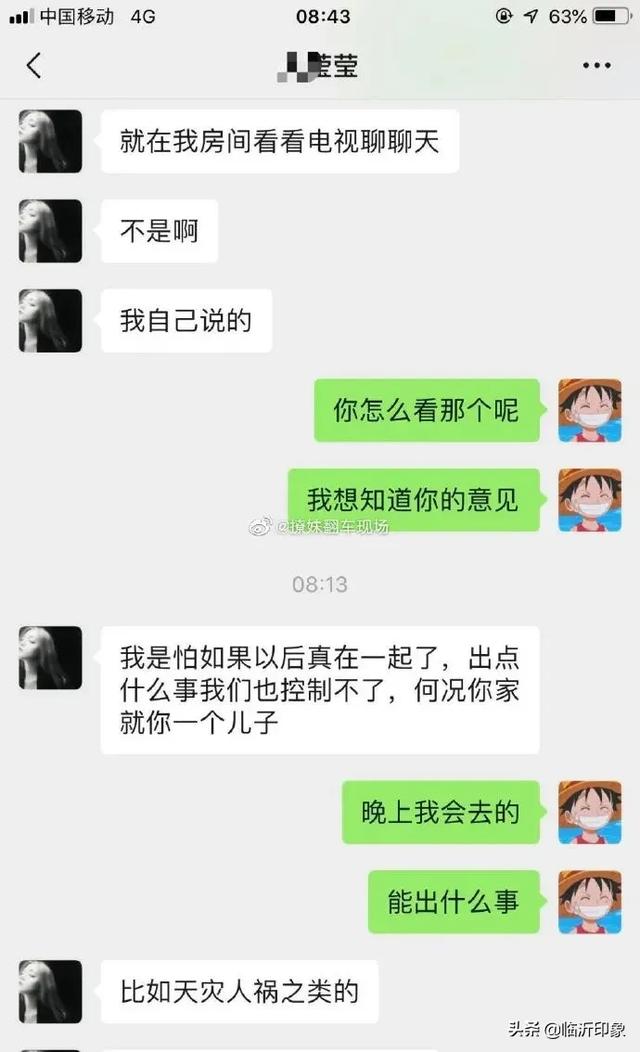View contact profile next to '比如天灾人祸之类的'
The width and height of the screenshot is (640, 1052).
coord(50,991)
